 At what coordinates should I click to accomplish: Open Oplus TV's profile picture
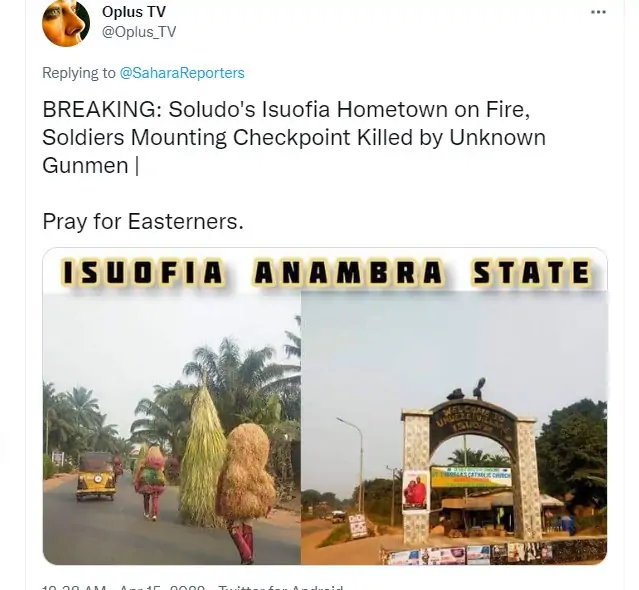(x=66, y=23)
